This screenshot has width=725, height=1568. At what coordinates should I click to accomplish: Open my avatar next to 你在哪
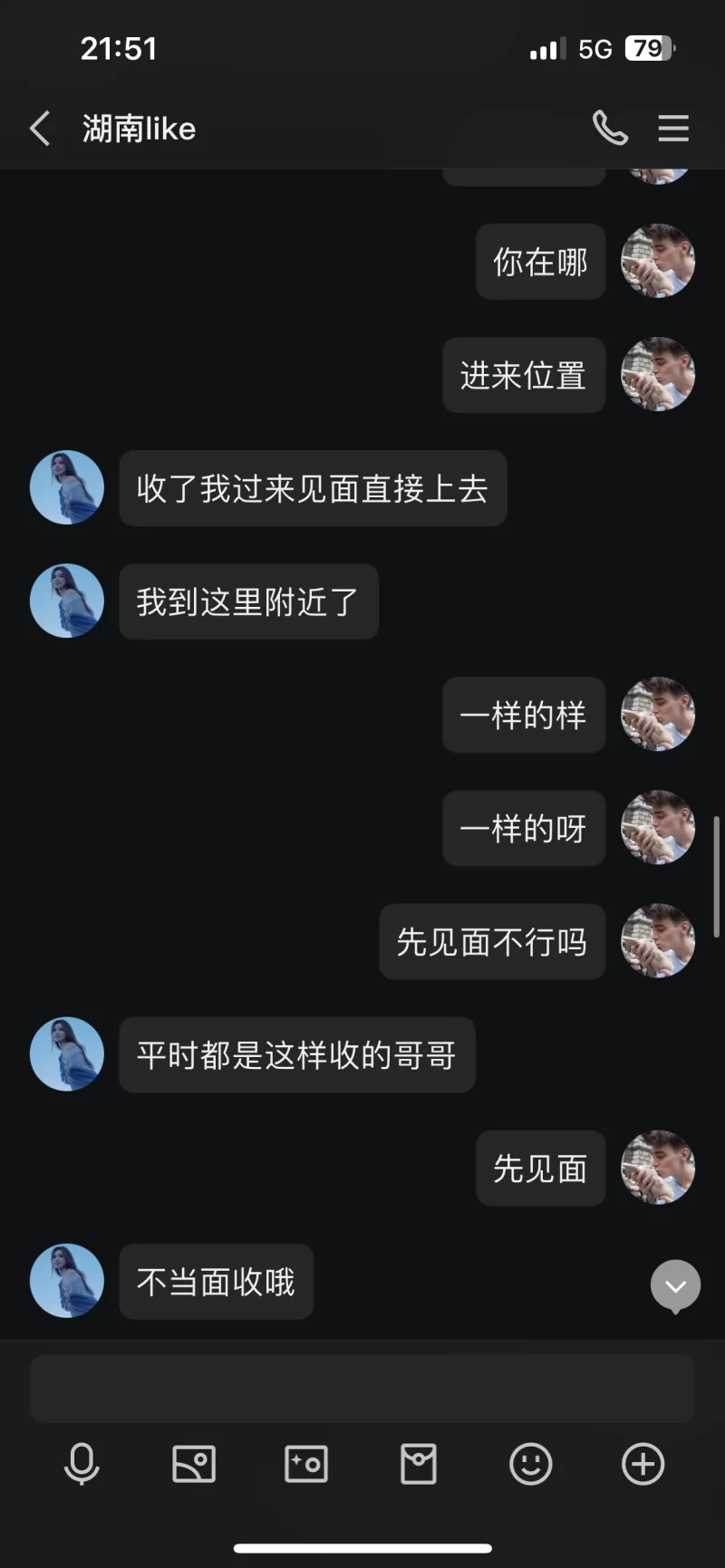[x=658, y=261]
